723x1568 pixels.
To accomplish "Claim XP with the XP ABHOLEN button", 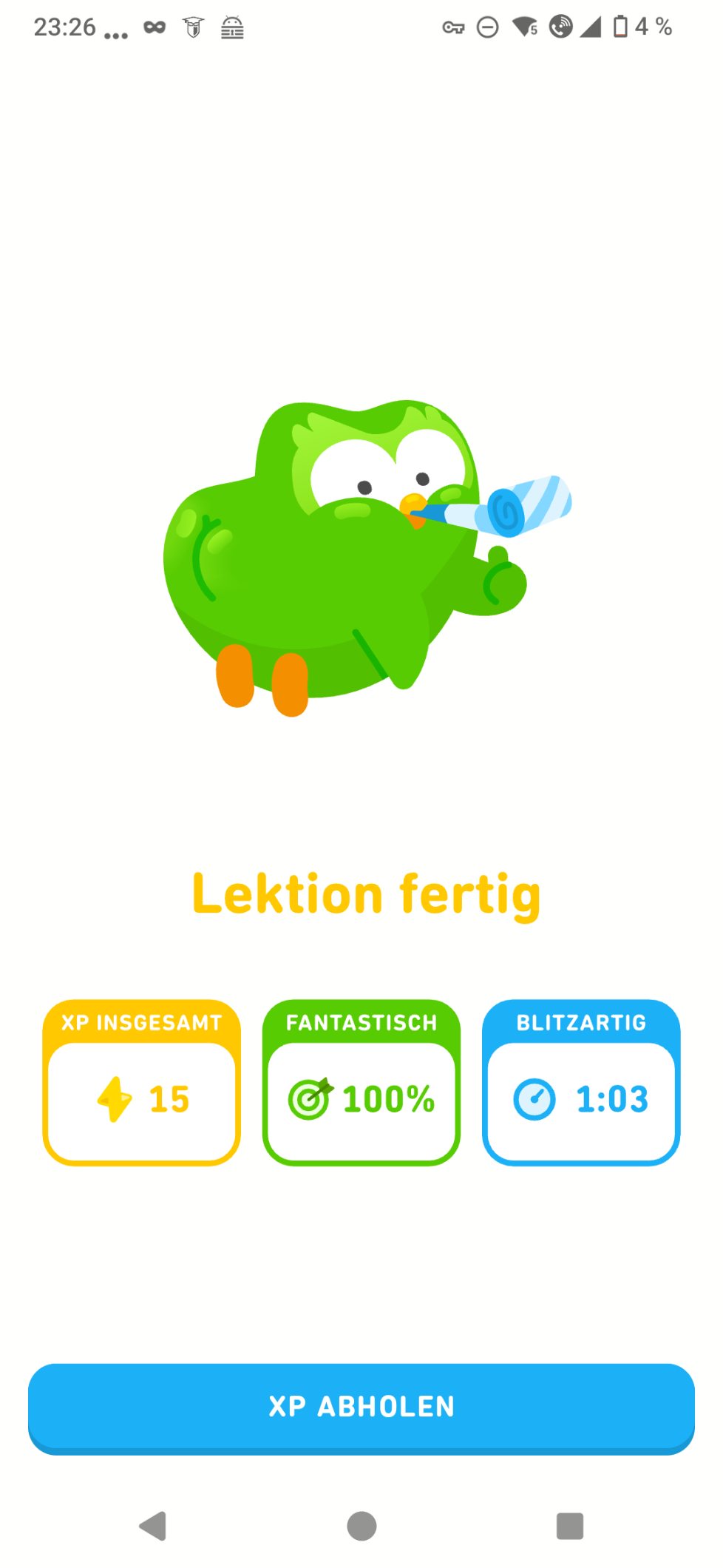I will pyautogui.click(x=361, y=1406).
